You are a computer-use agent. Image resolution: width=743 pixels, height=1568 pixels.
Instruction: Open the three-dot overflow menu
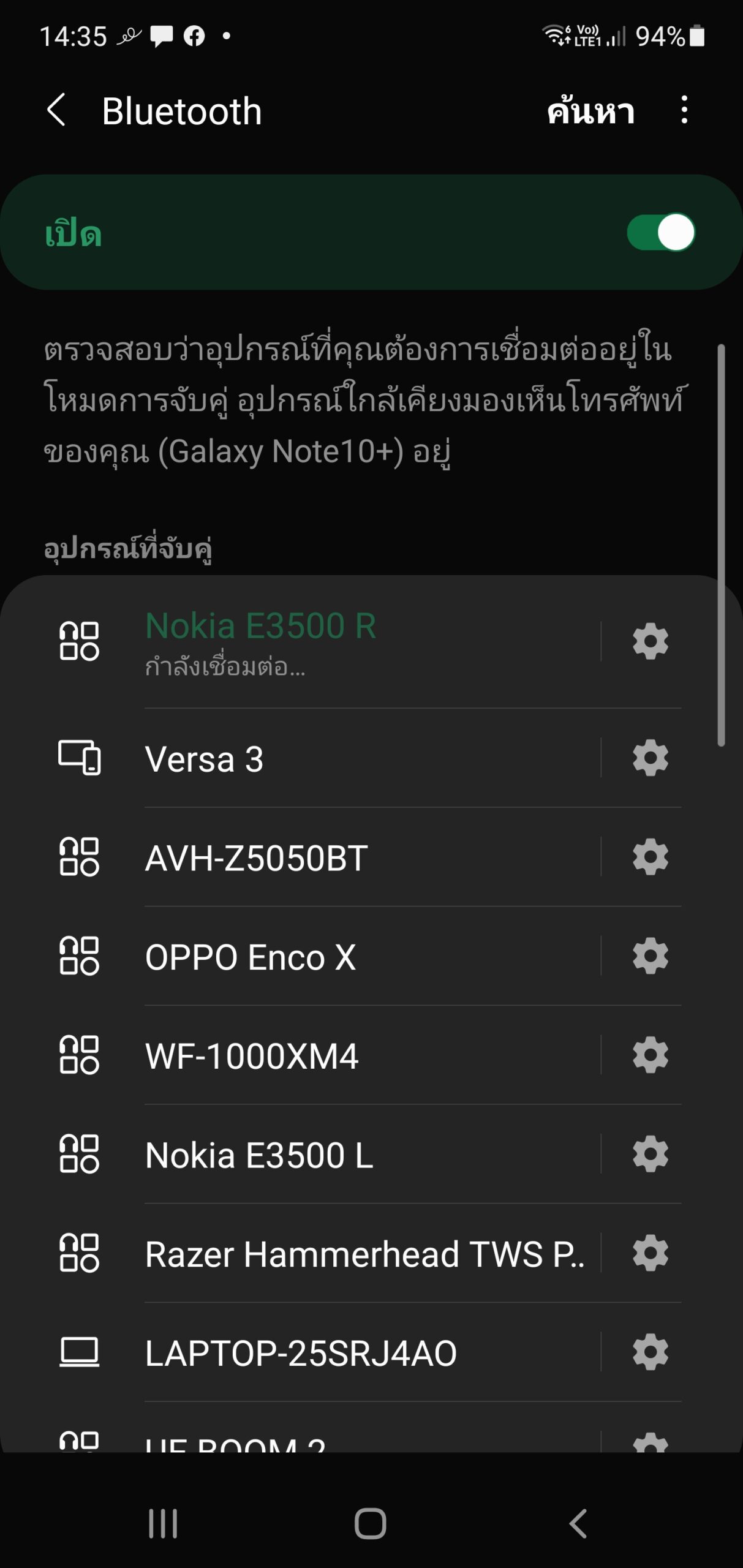pyautogui.click(x=684, y=111)
